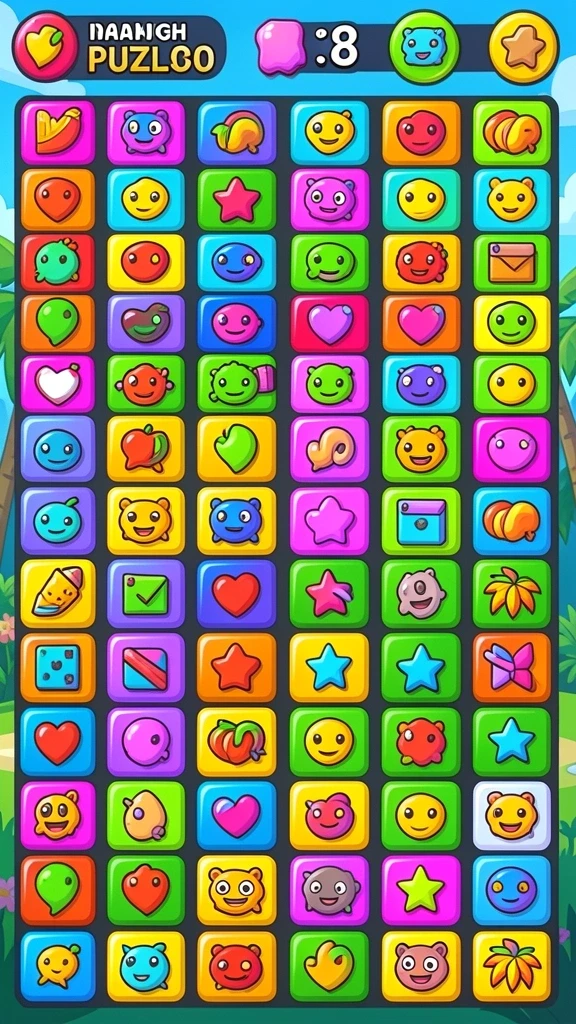The width and height of the screenshot is (576, 1024).
Task: Open the green monster character button
Action: [424, 46]
